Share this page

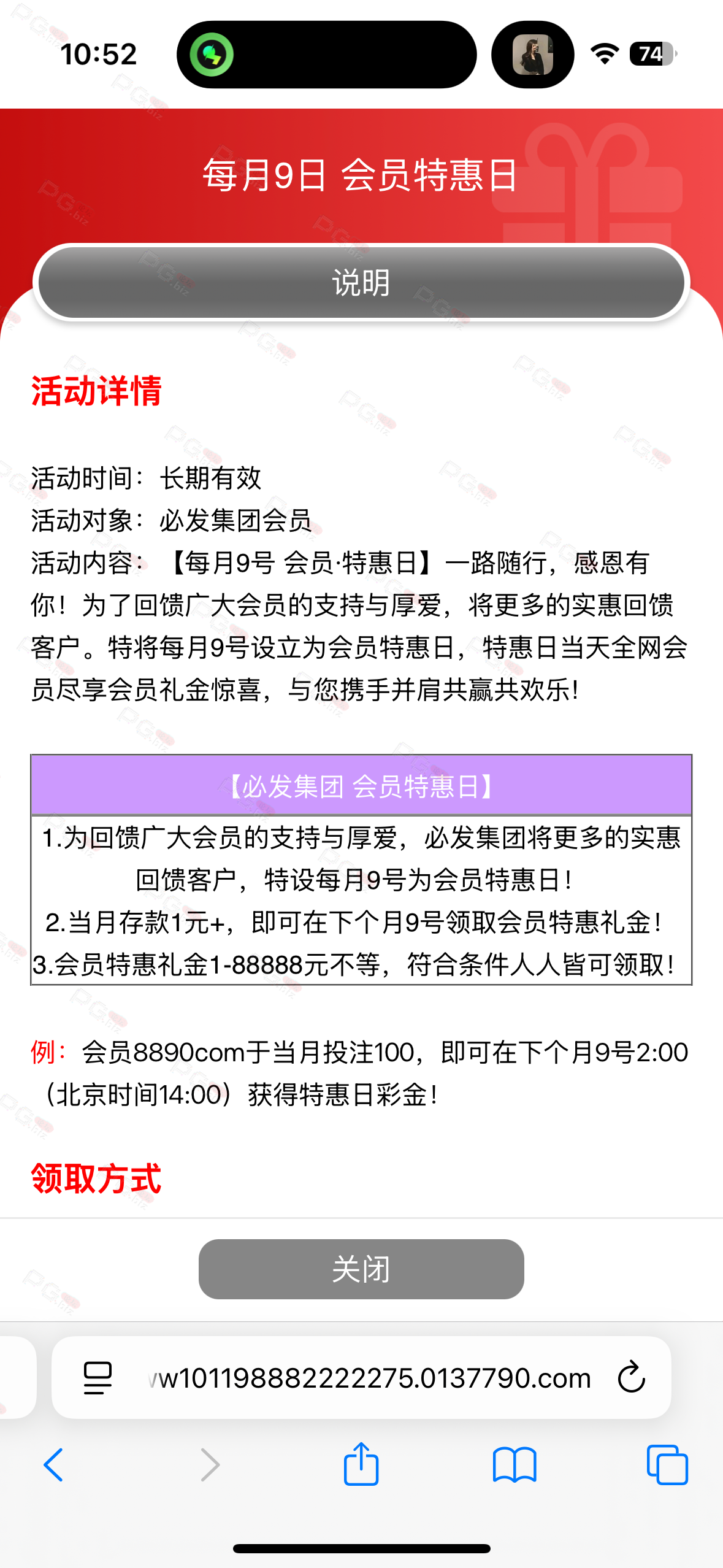click(x=361, y=1463)
